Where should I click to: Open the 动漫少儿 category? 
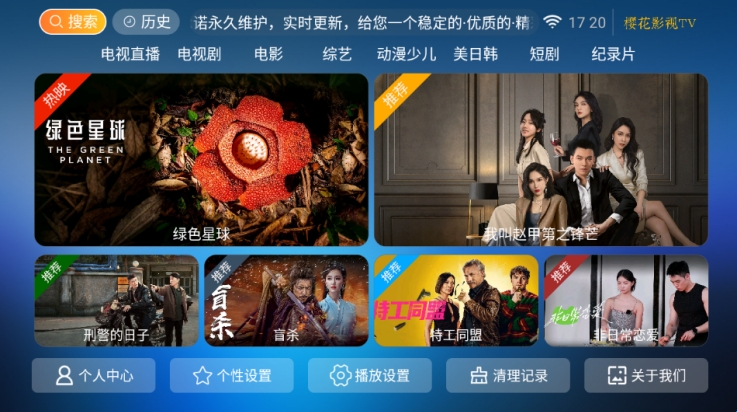click(x=406, y=54)
